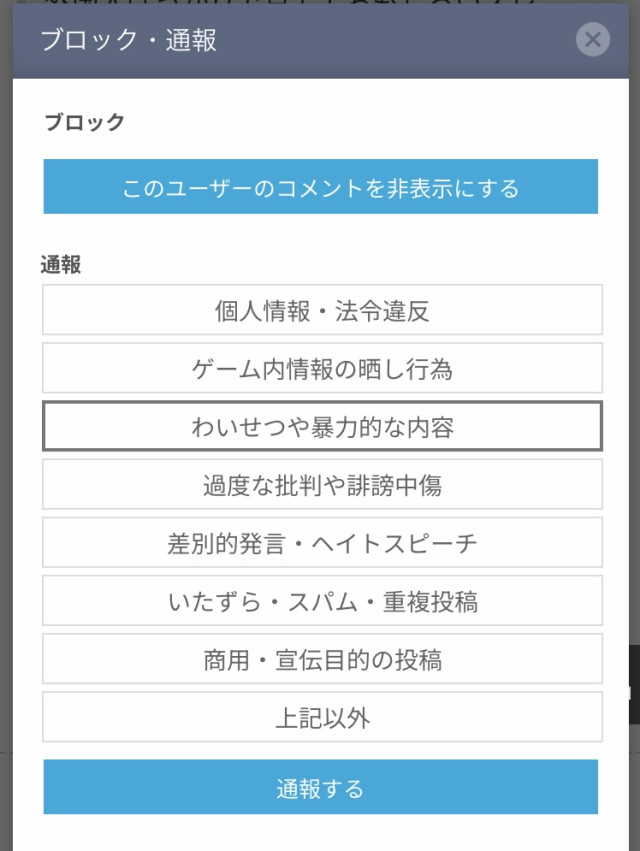The height and width of the screenshot is (851, 640).
Task: Select 差別的発言・ヘイトスピーチ option
Action: click(x=322, y=543)
